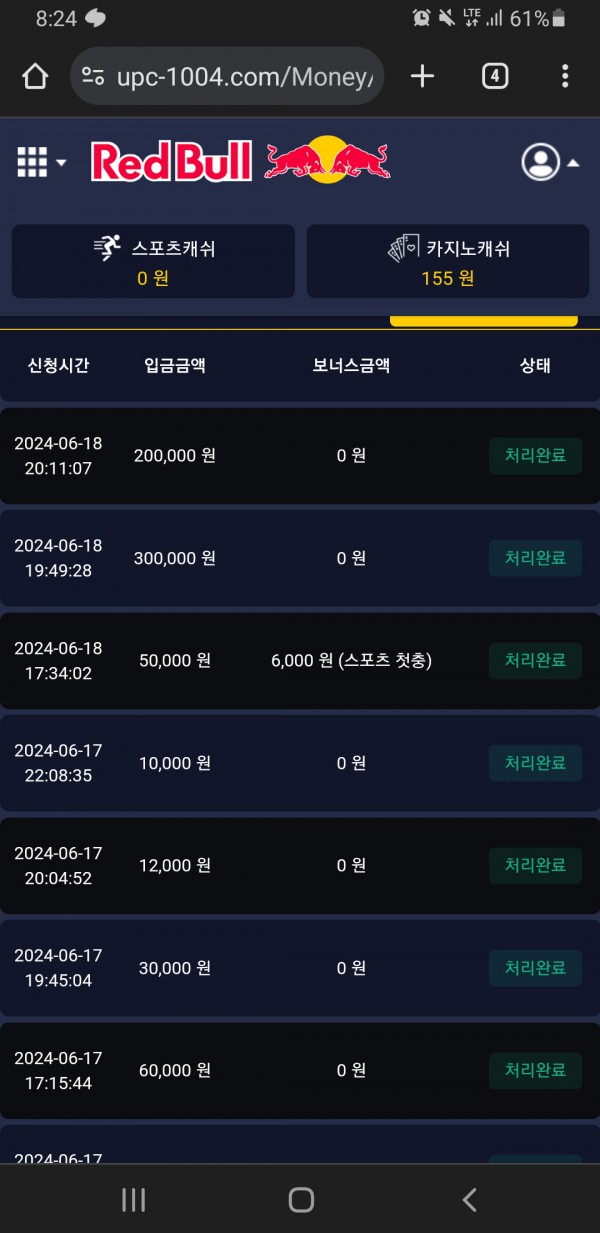Go back with system back button
This screenshot has width=600, height=1233.
tap(469, 1200)
